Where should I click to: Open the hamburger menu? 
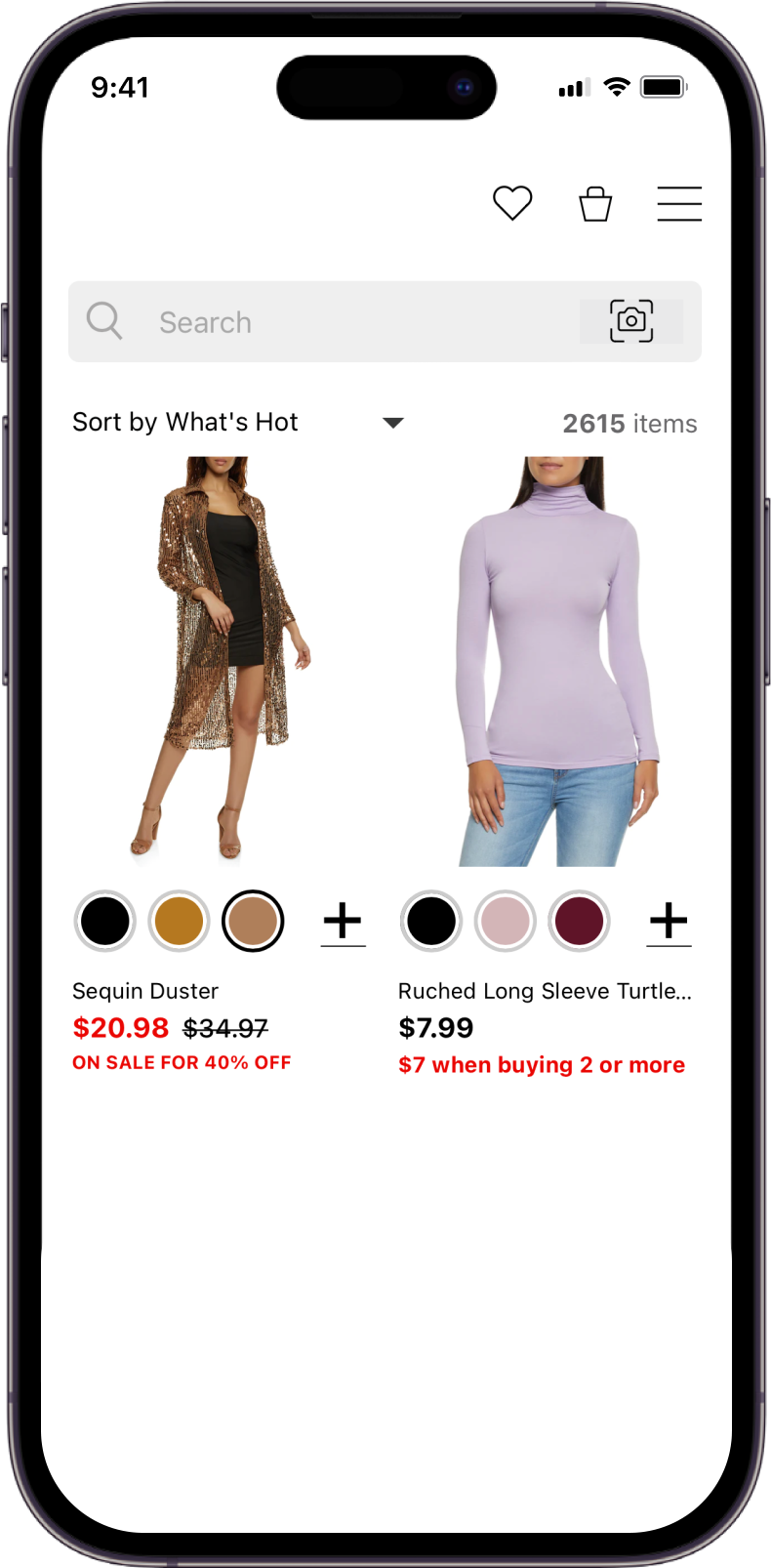679,203
